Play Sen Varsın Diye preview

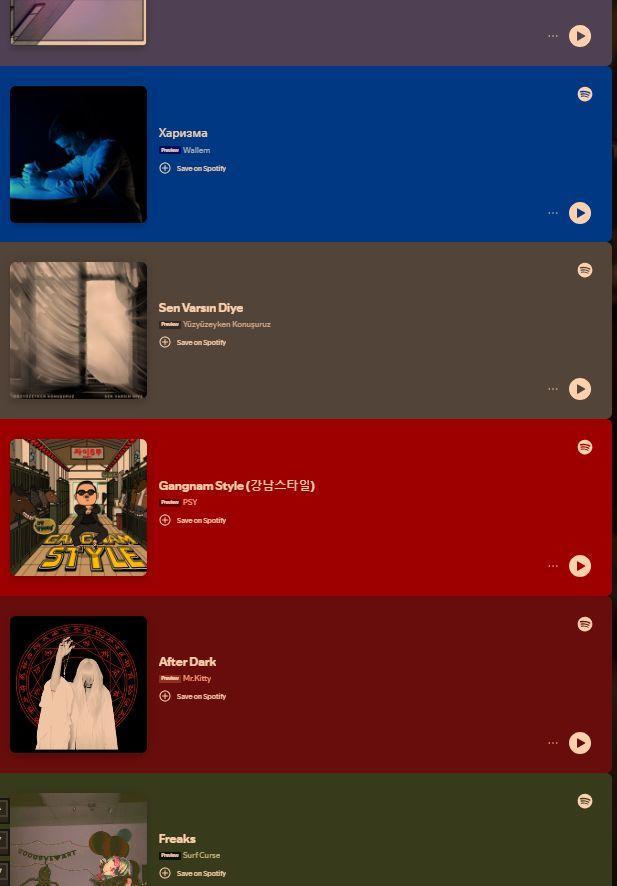coord(580,389)
